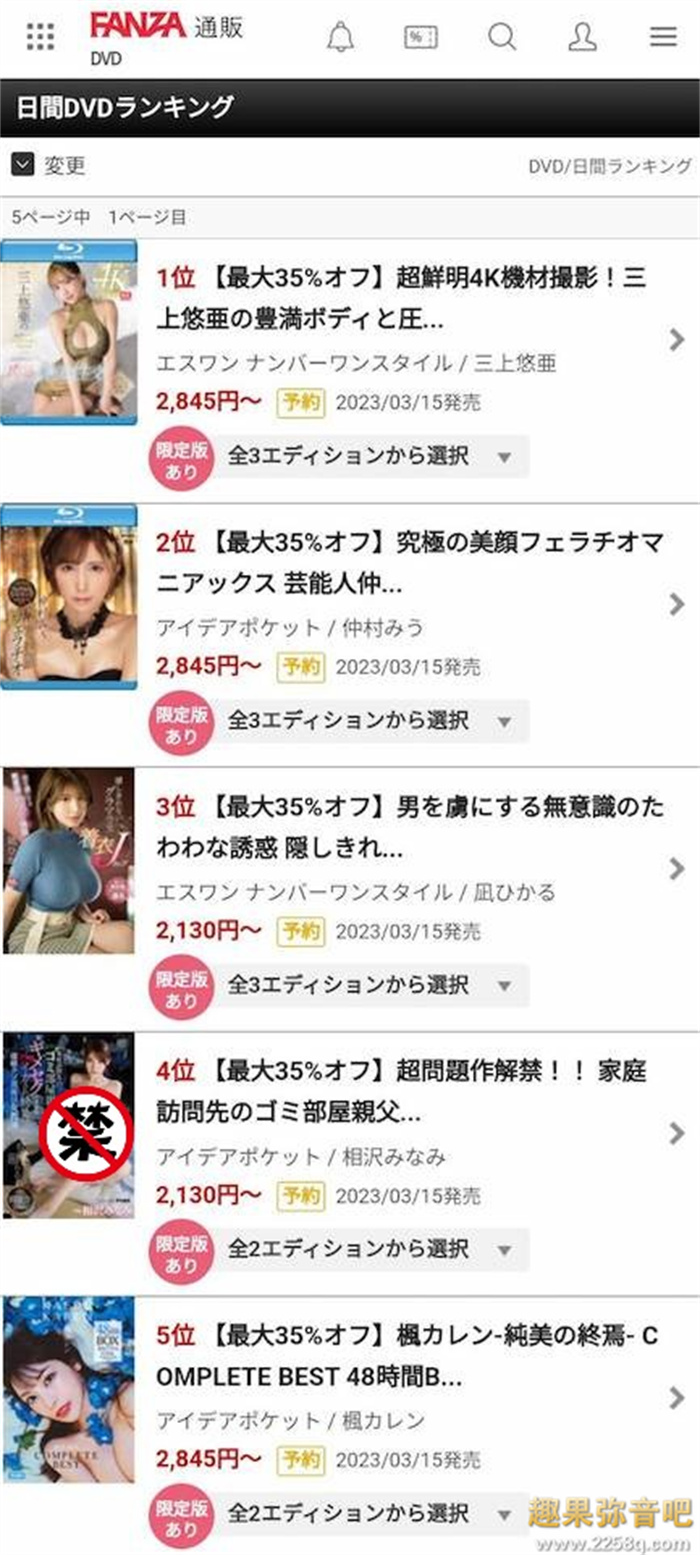
Task: Select edition for the 1位 item
Action: click(x=370, y=456)
